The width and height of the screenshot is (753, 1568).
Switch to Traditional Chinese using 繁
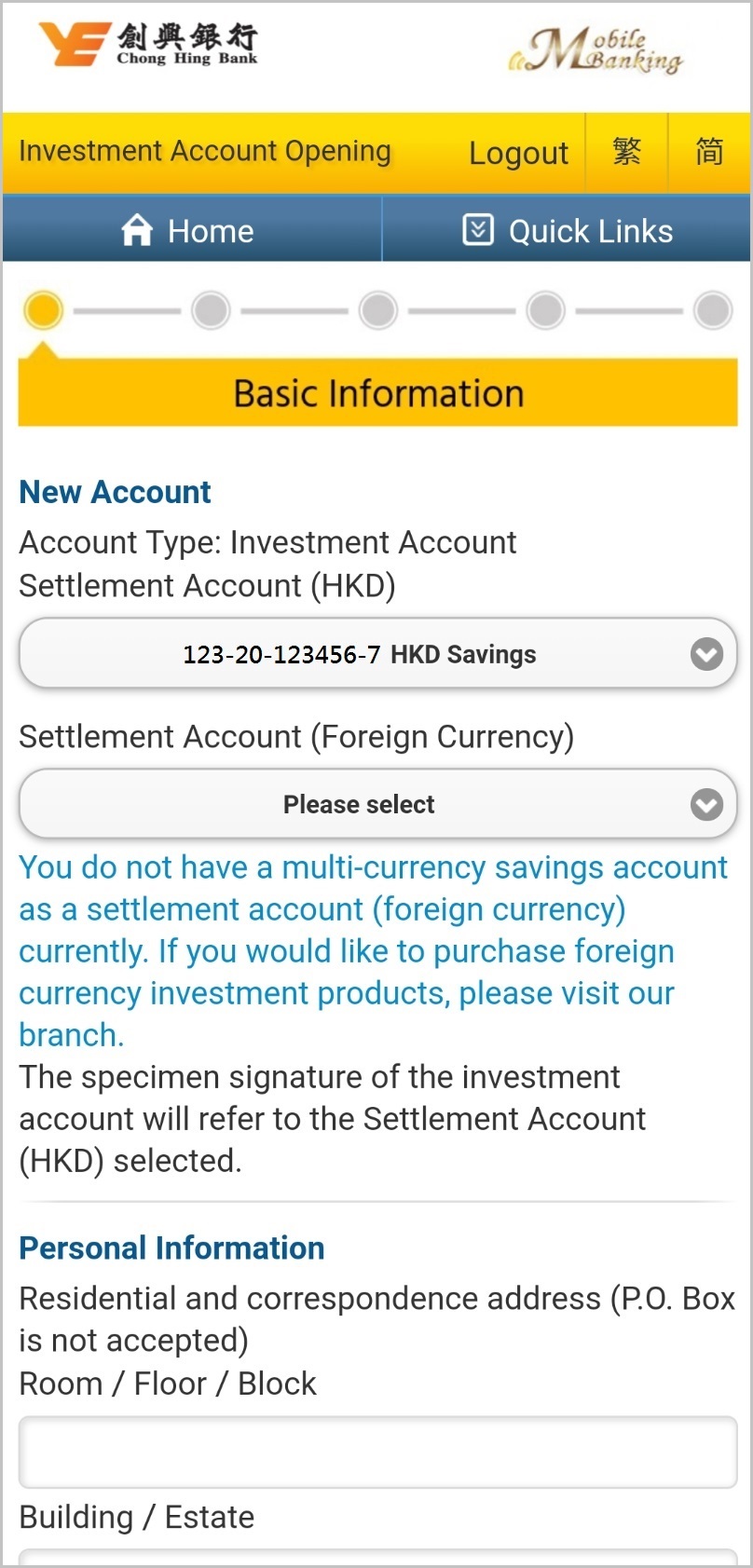[626, 152]
